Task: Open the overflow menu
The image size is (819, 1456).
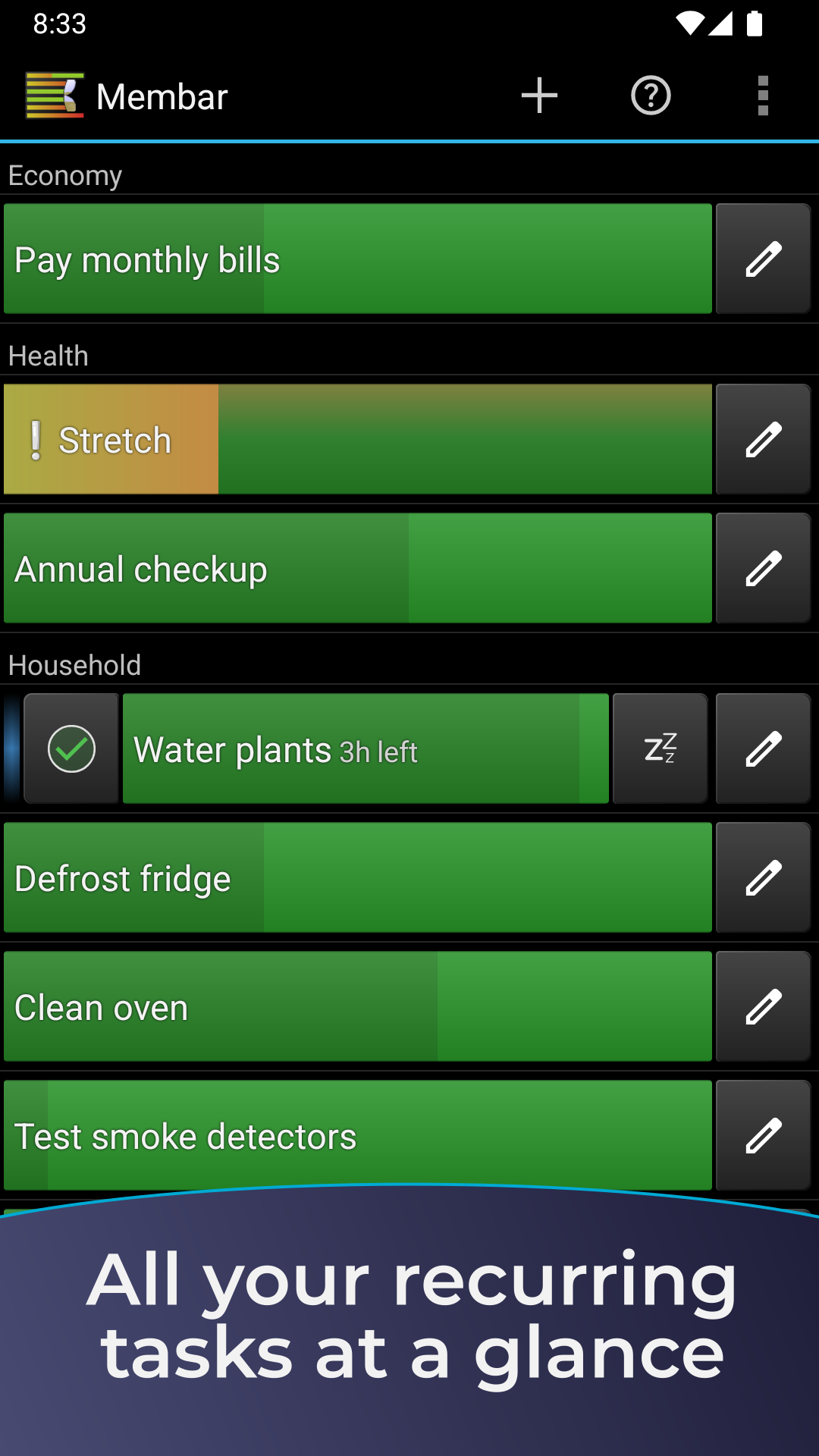Action: 762,96
